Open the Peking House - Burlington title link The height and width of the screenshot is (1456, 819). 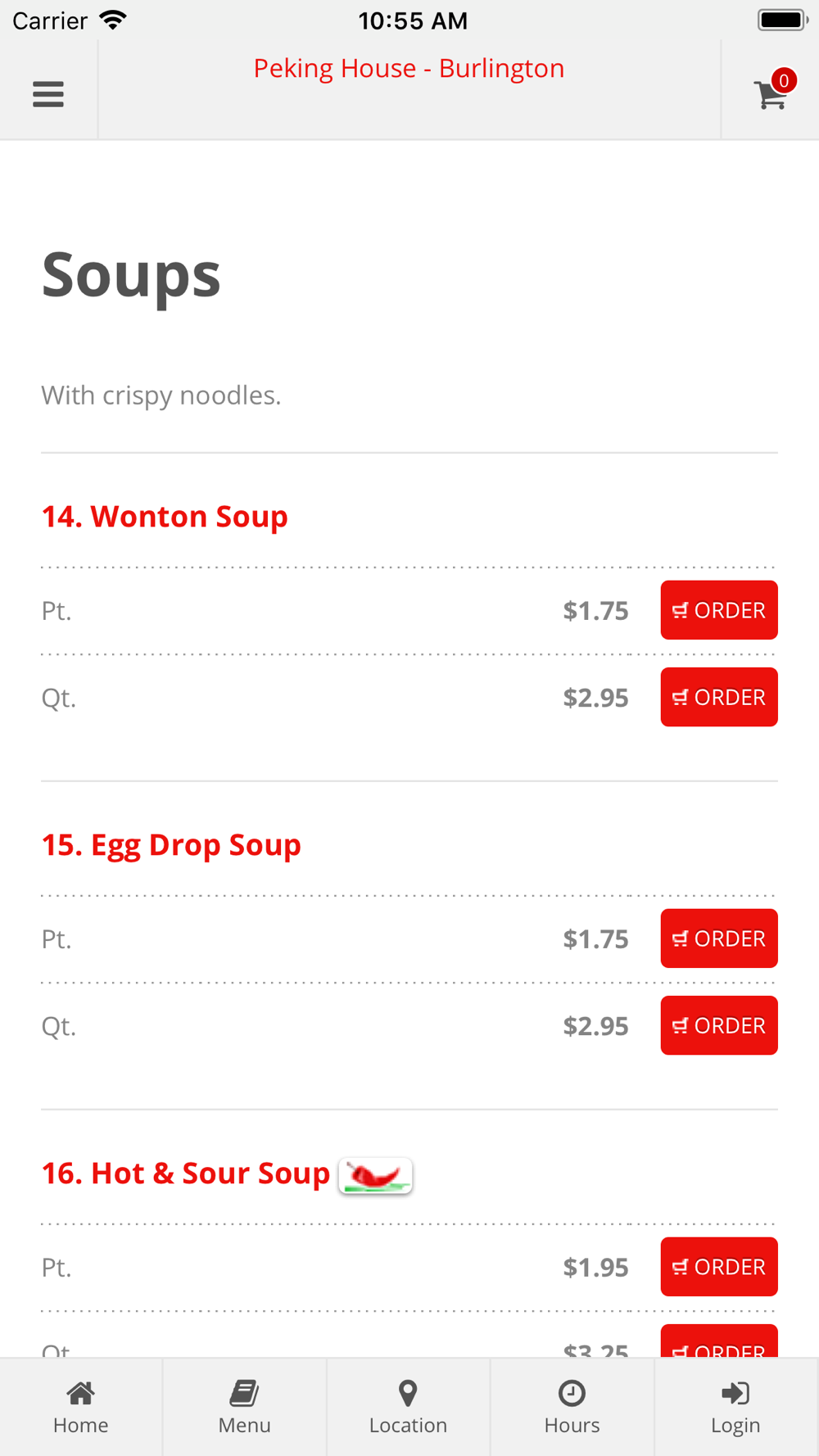pos(409,68)
